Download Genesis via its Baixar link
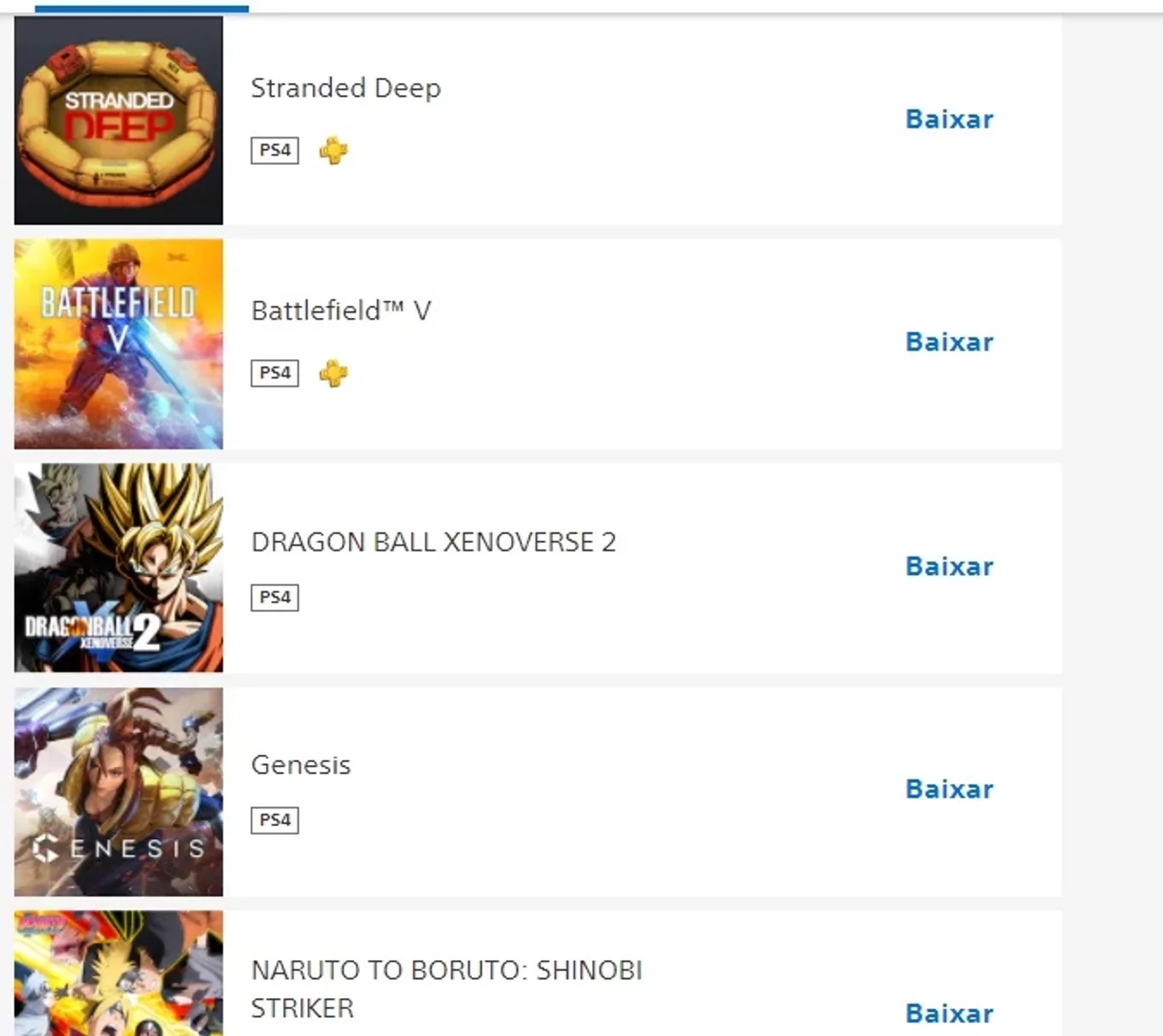Viewport: 1163px width, 1036px height. (x=949, y=789)
